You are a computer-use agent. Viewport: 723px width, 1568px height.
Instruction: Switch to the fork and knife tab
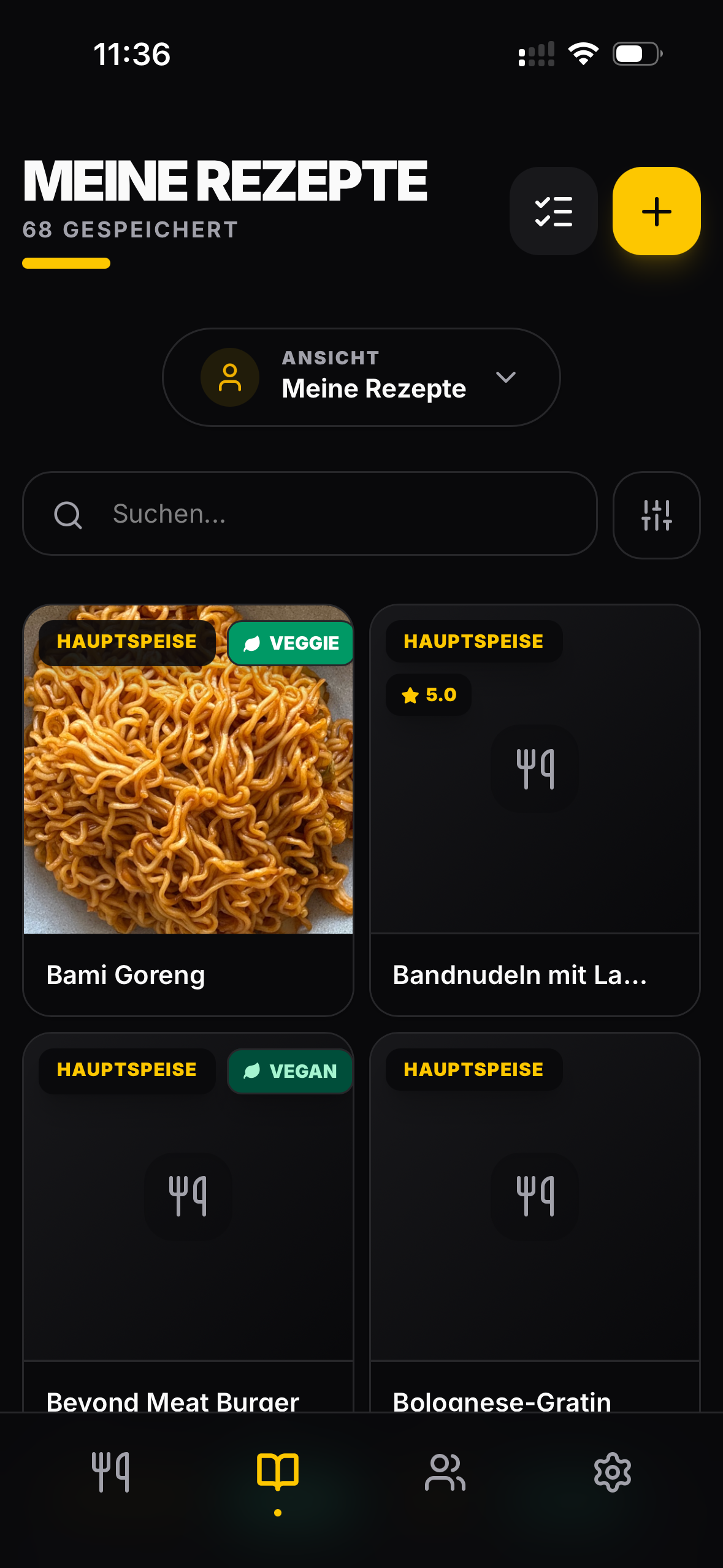click(110, 1472)
